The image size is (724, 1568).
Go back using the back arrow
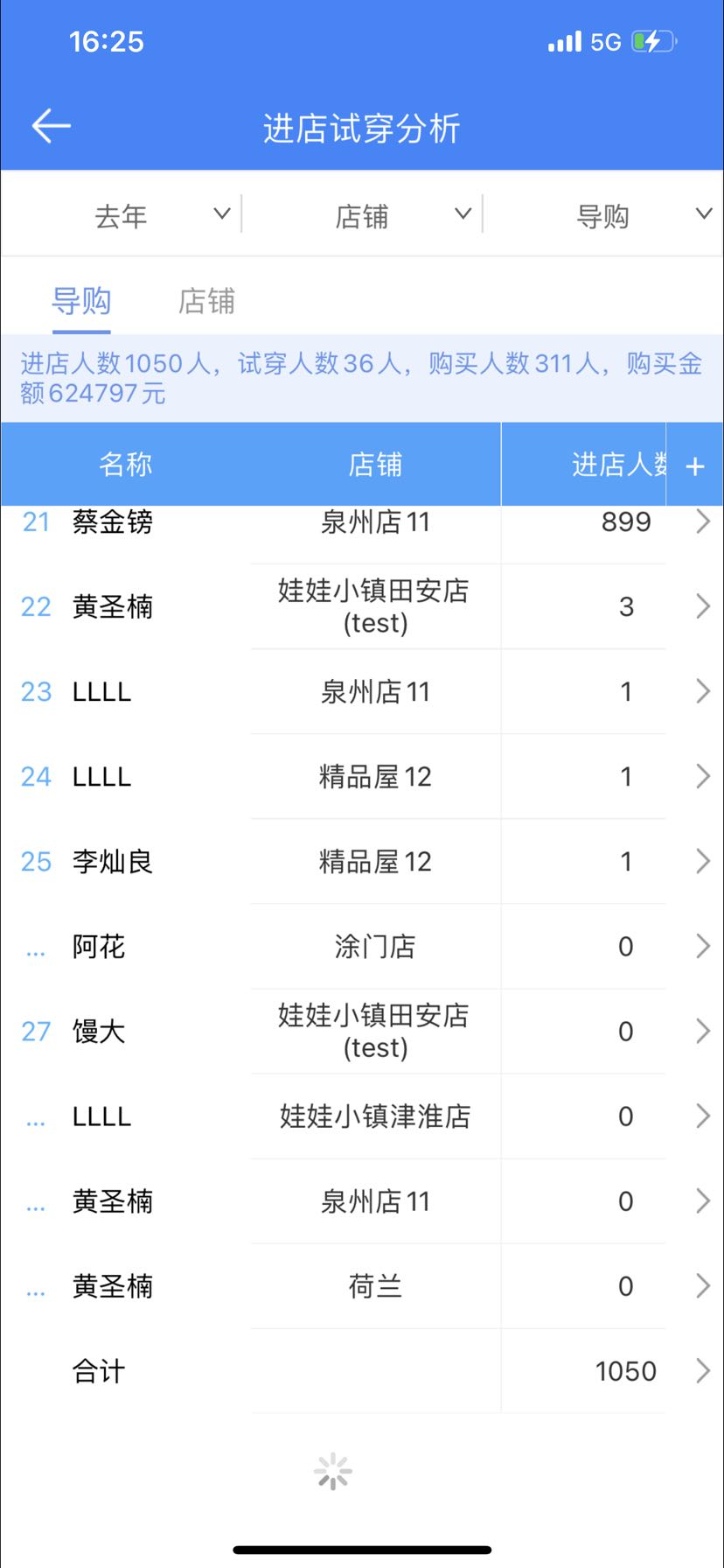(51, 127)
